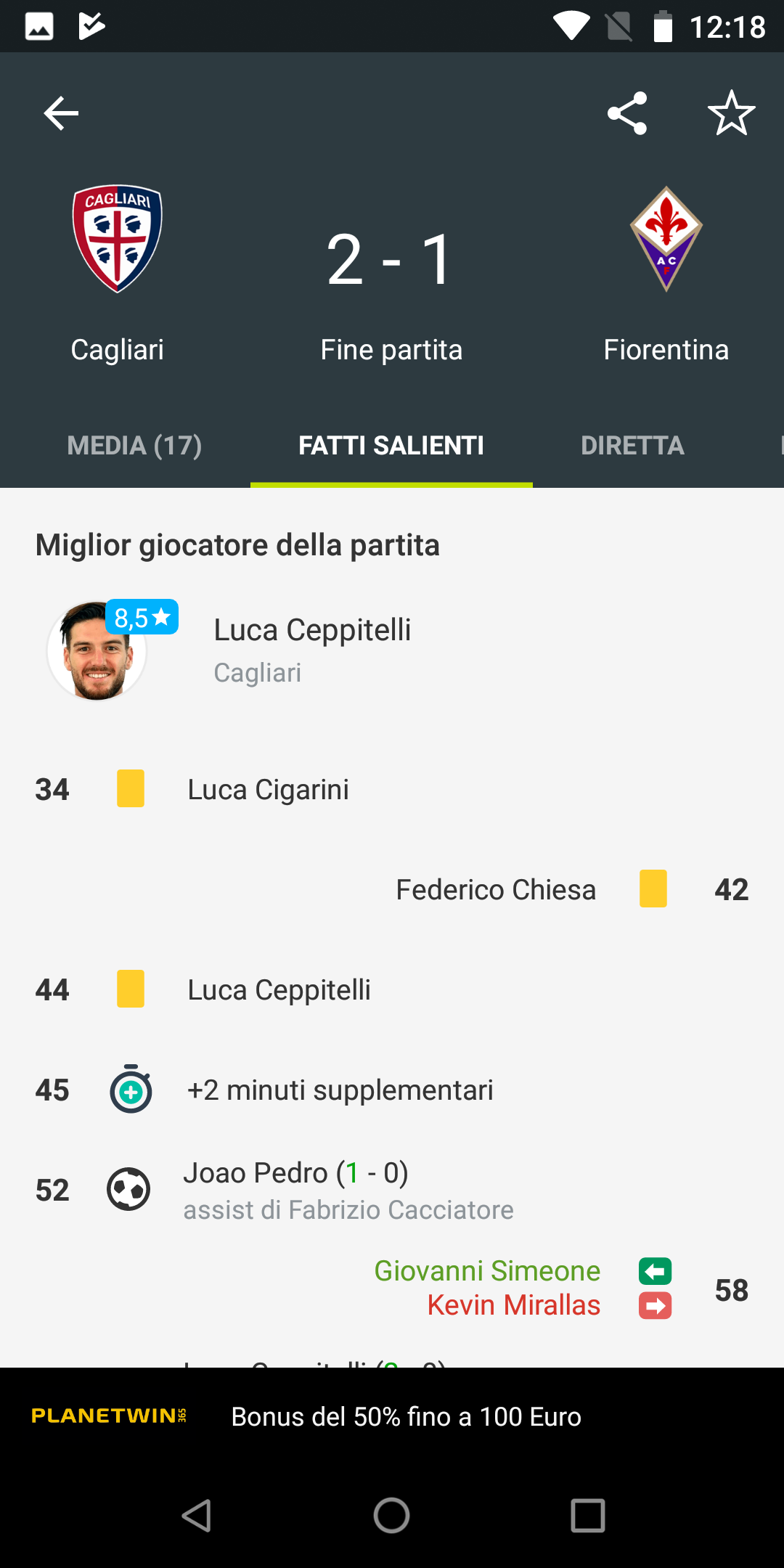
Task: Go back using the top-left arrow
Action: [61, 113]
